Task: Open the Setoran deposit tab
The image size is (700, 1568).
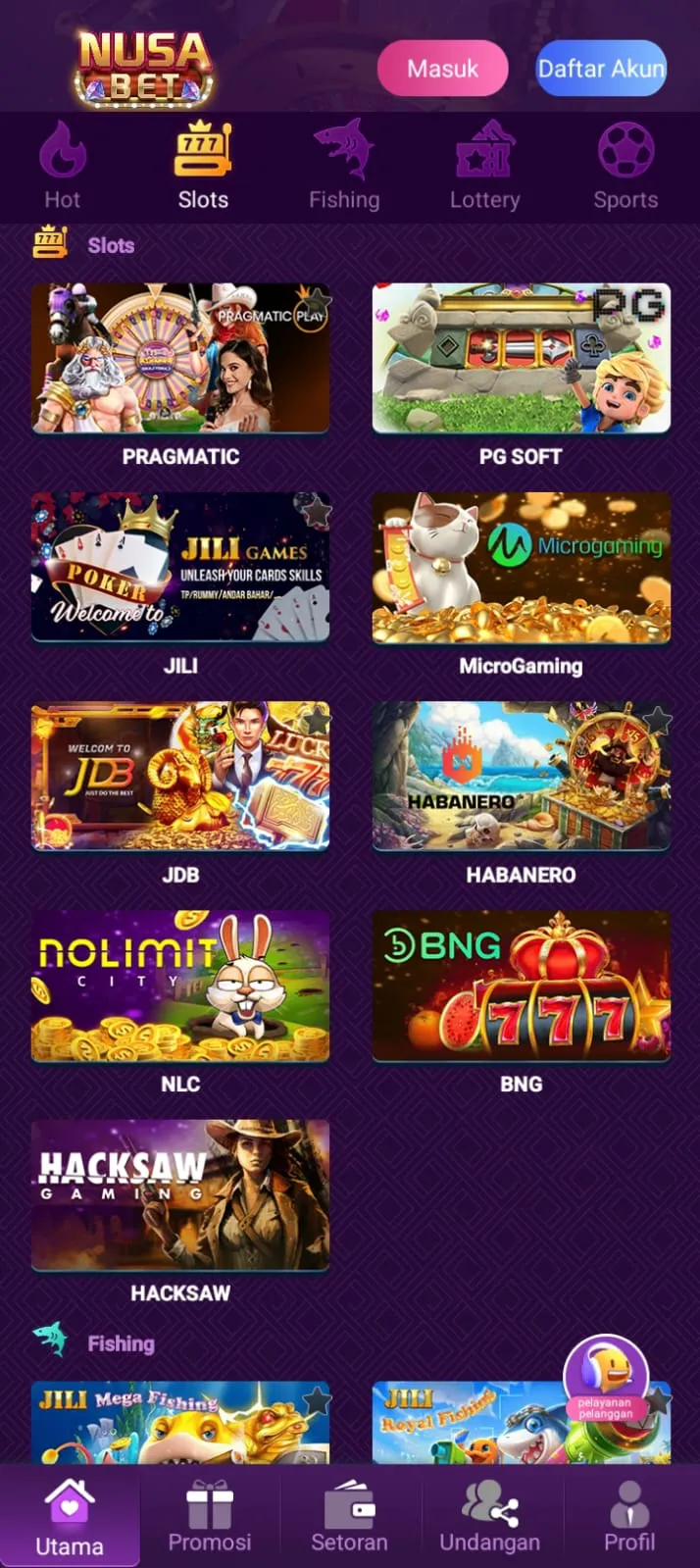Action: [x=349, y=1517]
